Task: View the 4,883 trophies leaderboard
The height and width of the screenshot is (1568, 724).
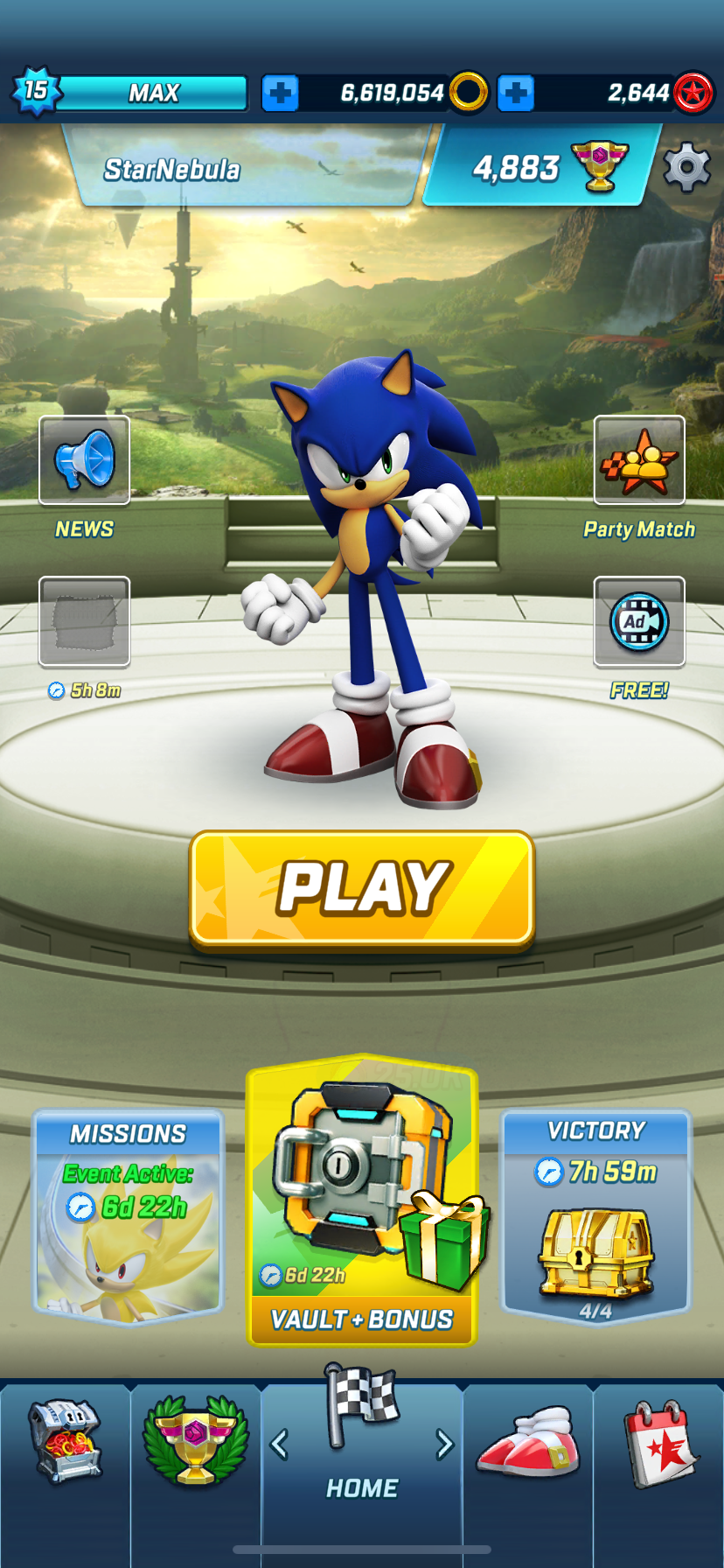Action: [x=540, y=167]
